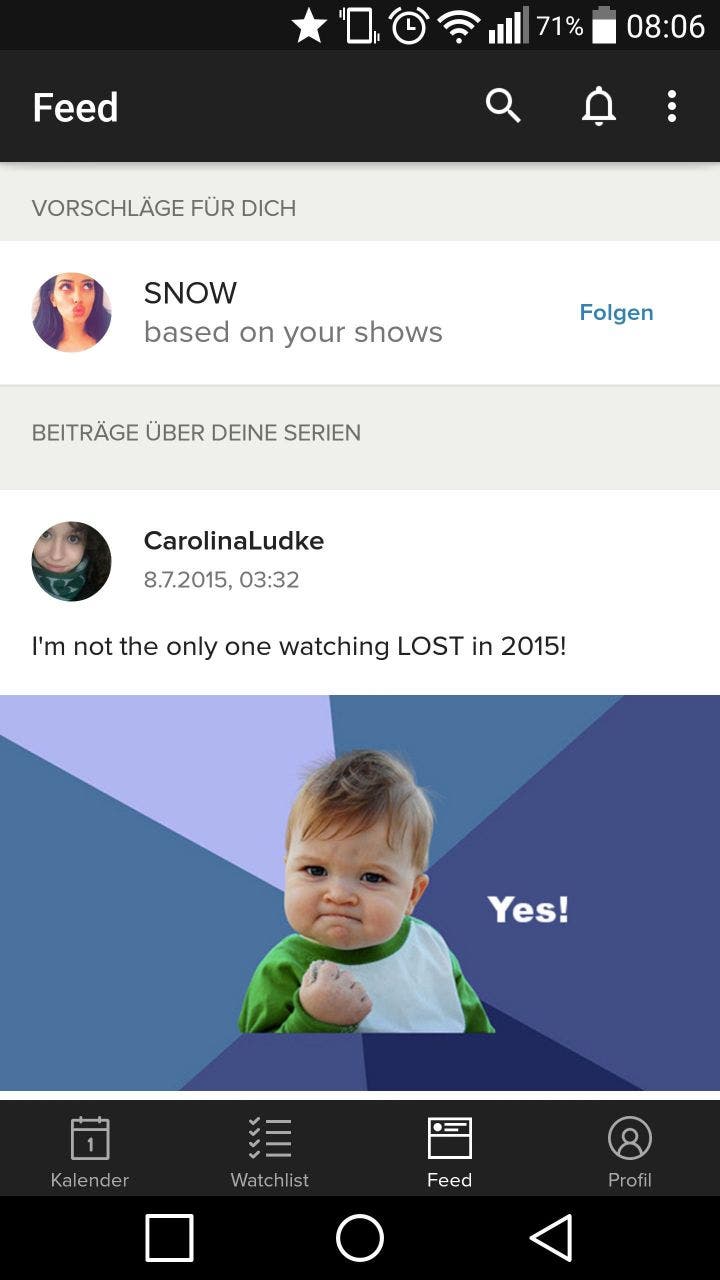This screenshot has height=1280, width=720.
Task: Open the search icon in the app bar
Action: 503,105
